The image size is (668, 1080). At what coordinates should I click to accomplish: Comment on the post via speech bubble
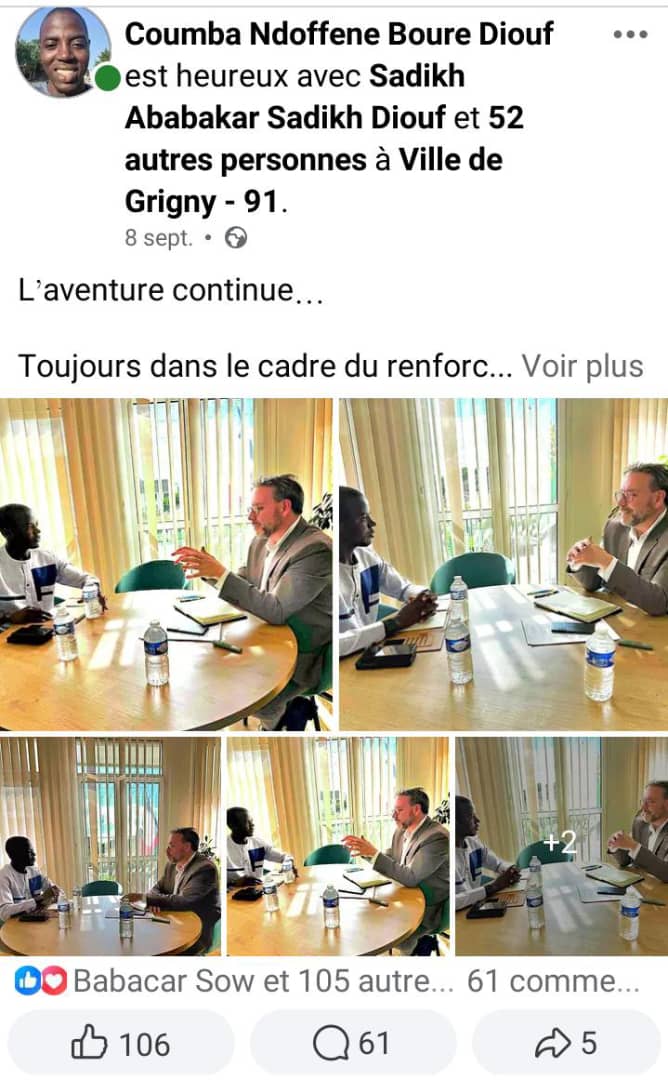click(x=351, y=1044)
